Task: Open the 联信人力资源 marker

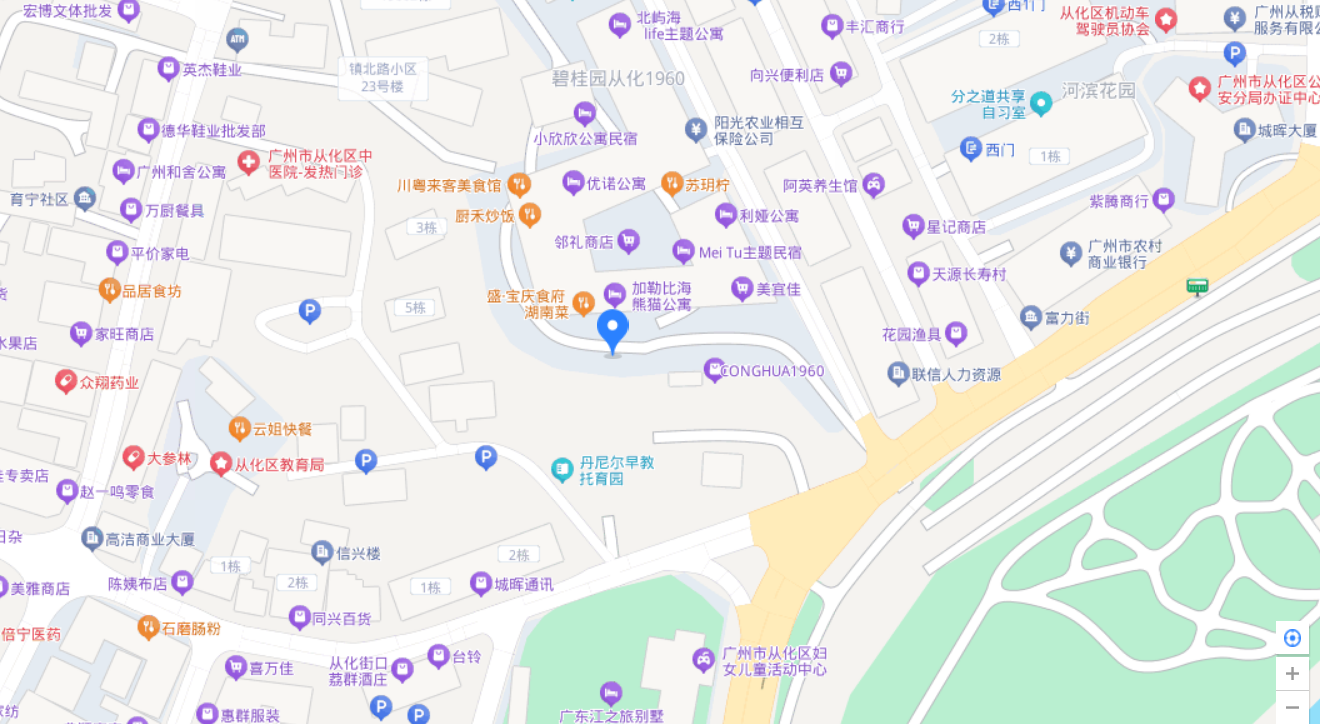Action: pyautogui.click(x=898, y=375)
